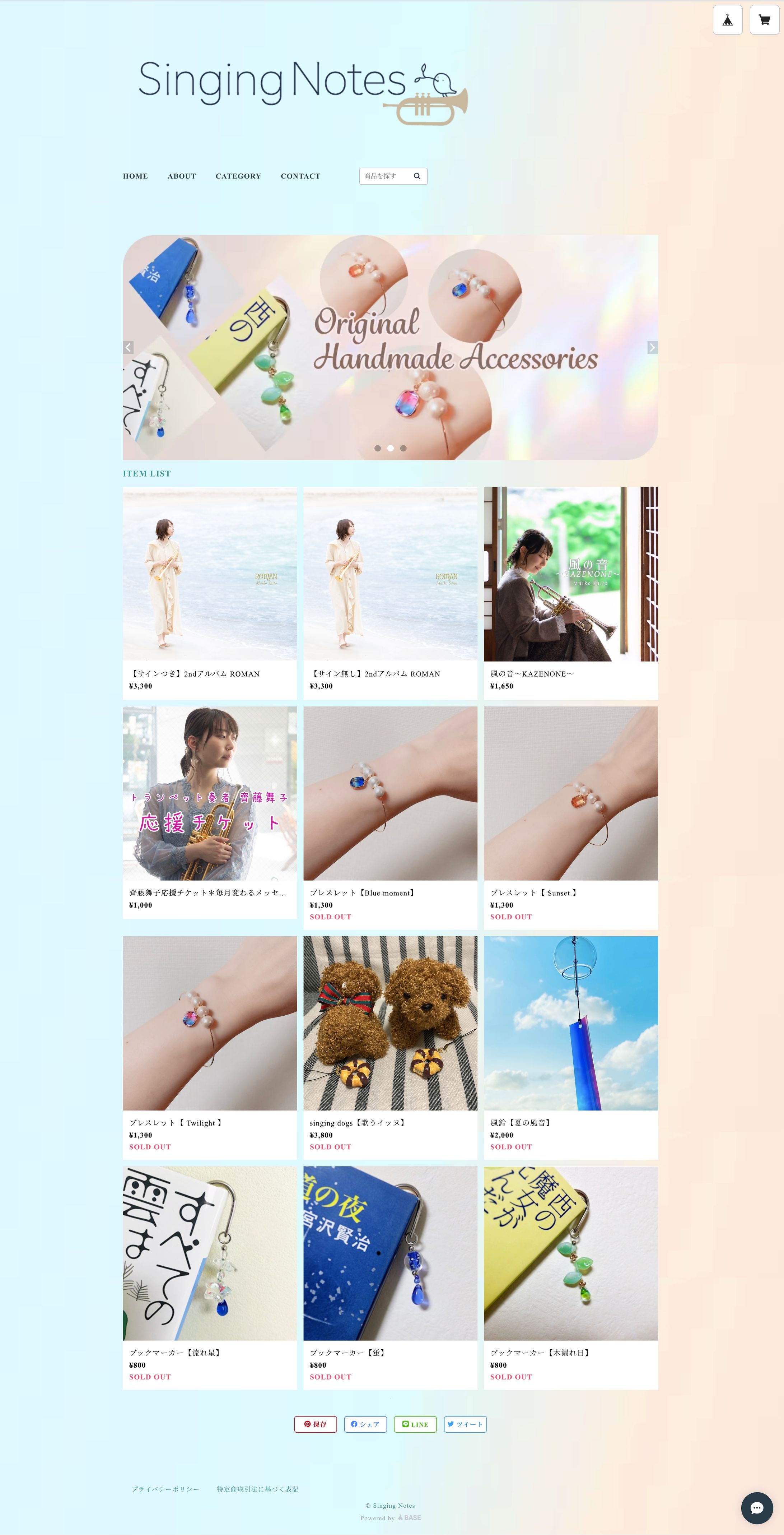Share the shop on LINE

[x=415, y=1424]
